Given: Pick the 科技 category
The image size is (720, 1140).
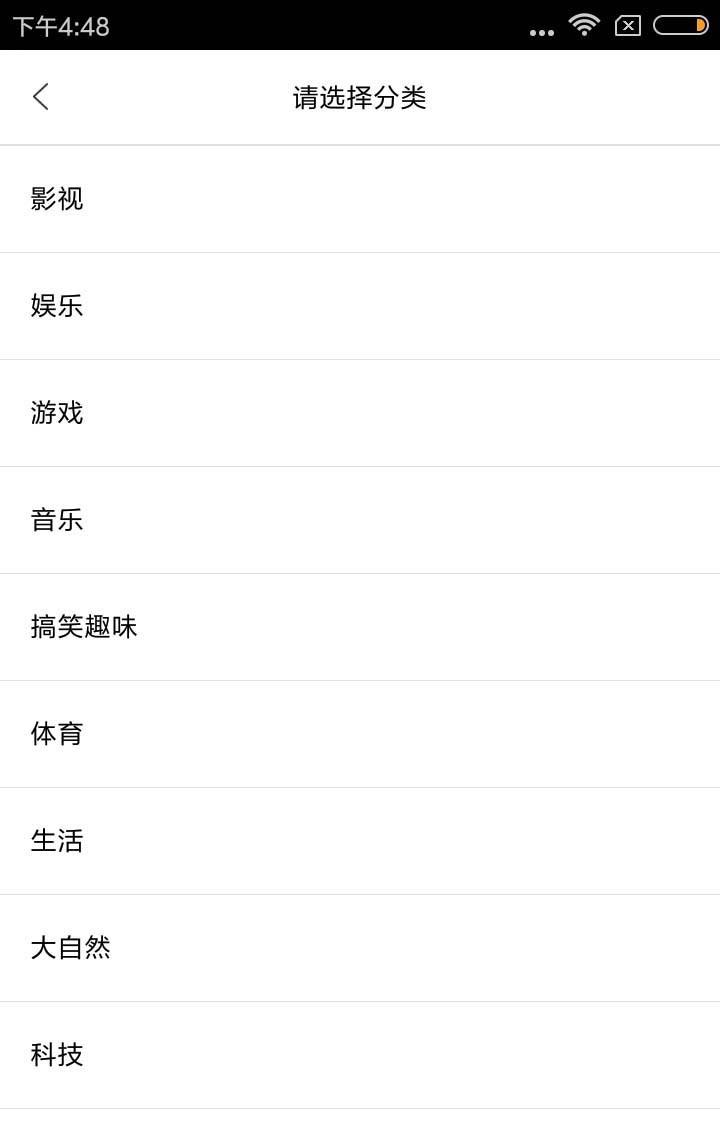Looking at the screenshot, I should coord(57,1055).
